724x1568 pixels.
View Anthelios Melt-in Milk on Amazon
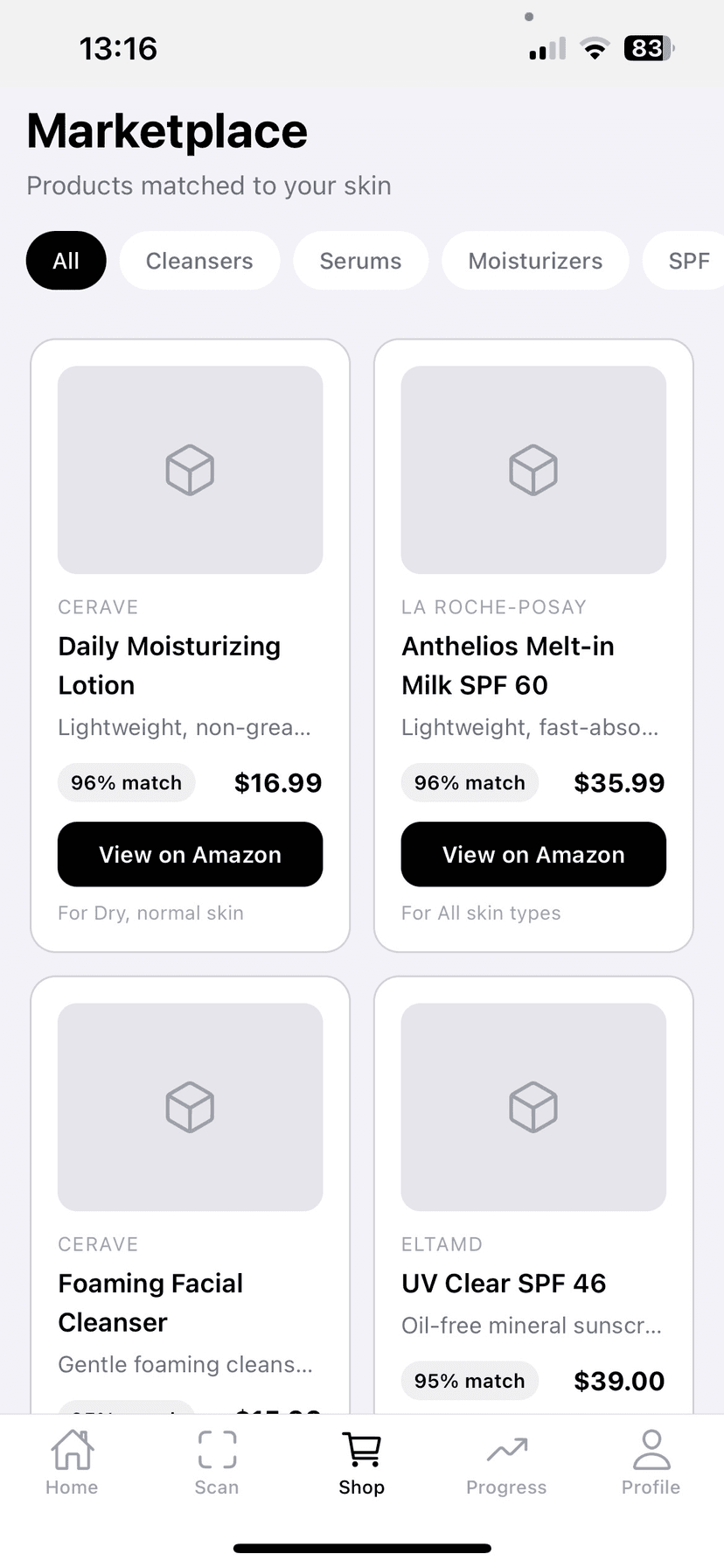point(533,854)
